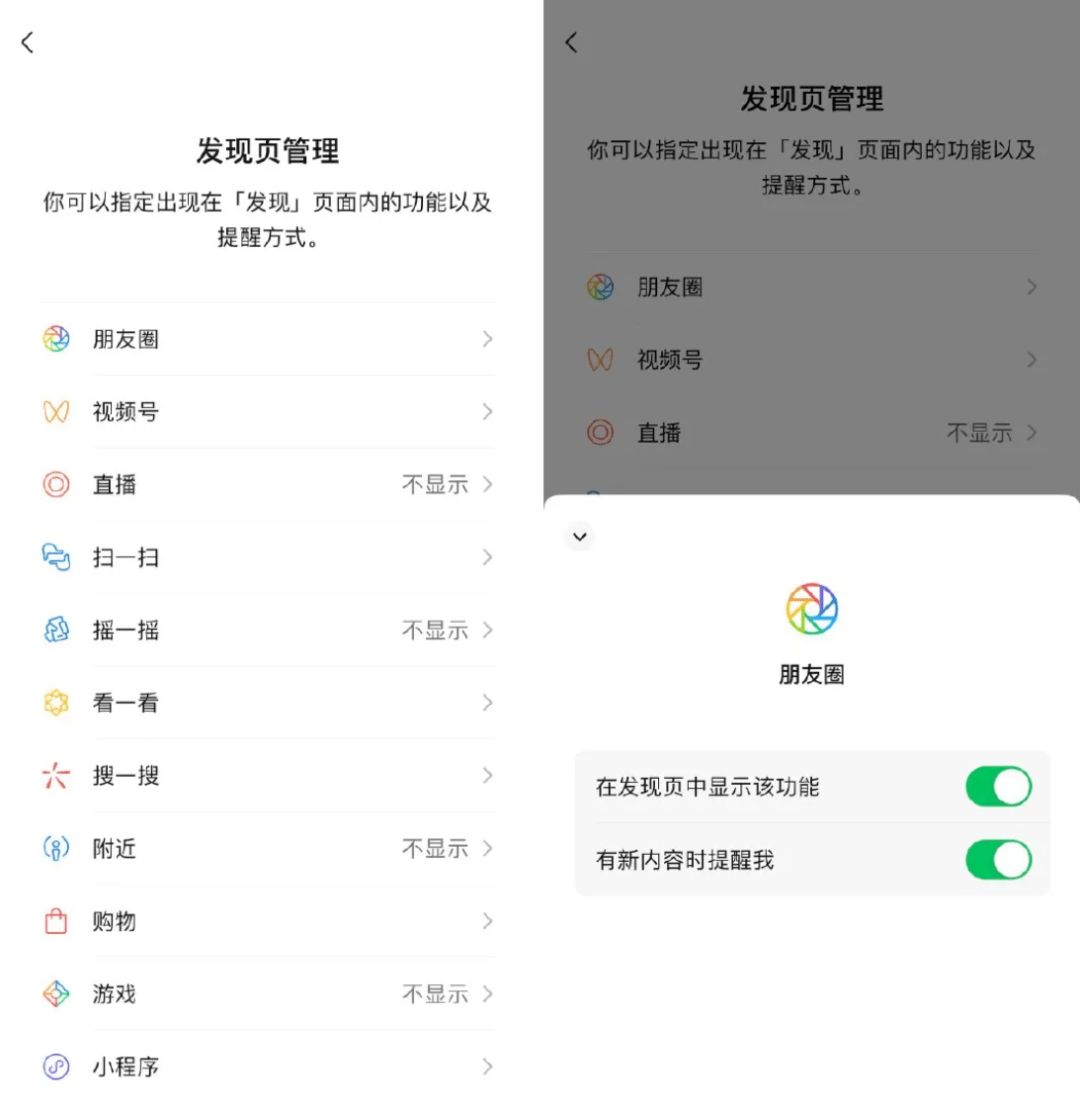Image resolution: width=1080 pixels, height=1102 pixels.
Task: Open the 搜一搜 settings row
Action: click(268, 777)
